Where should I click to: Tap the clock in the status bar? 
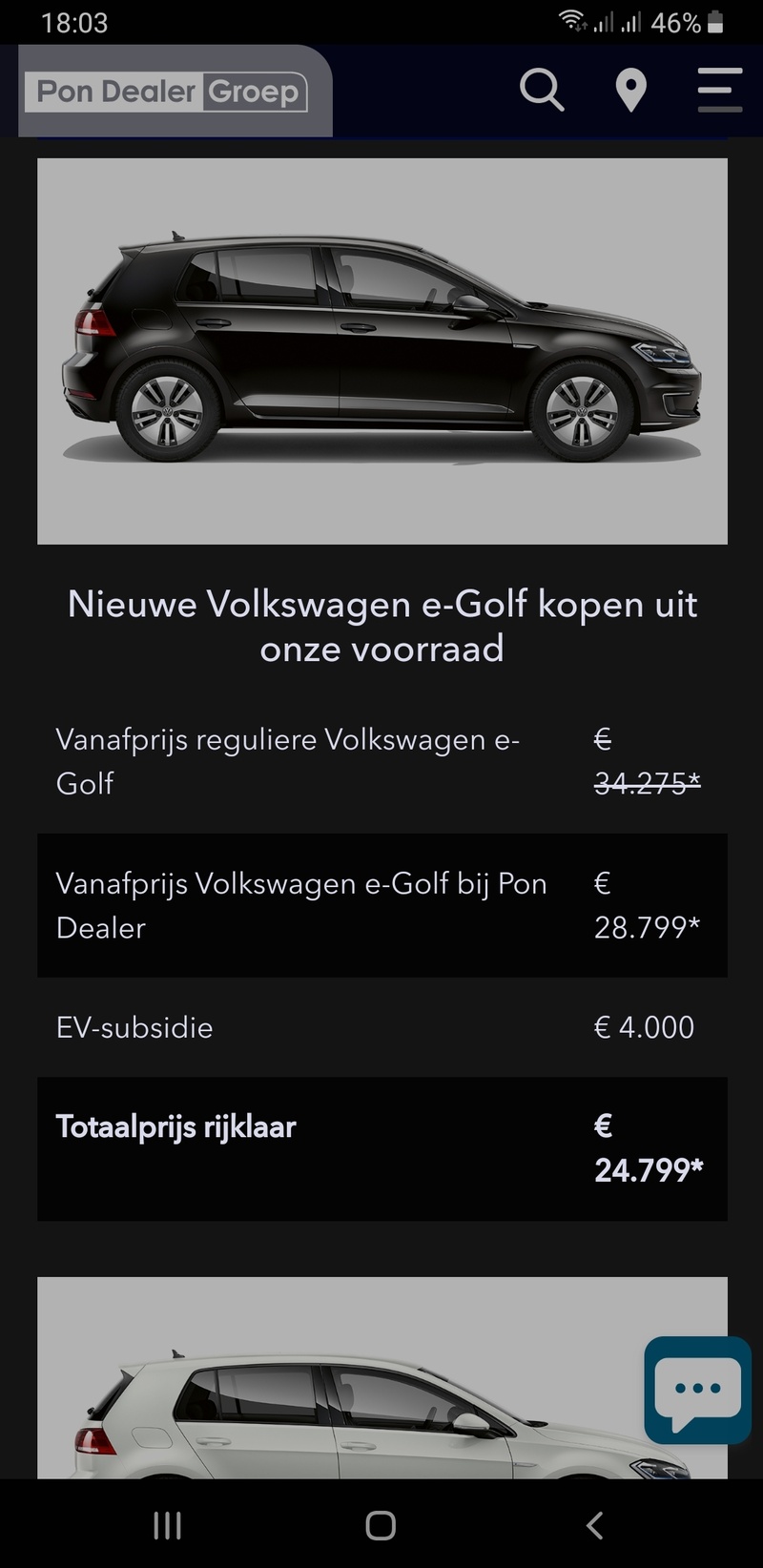73,22
